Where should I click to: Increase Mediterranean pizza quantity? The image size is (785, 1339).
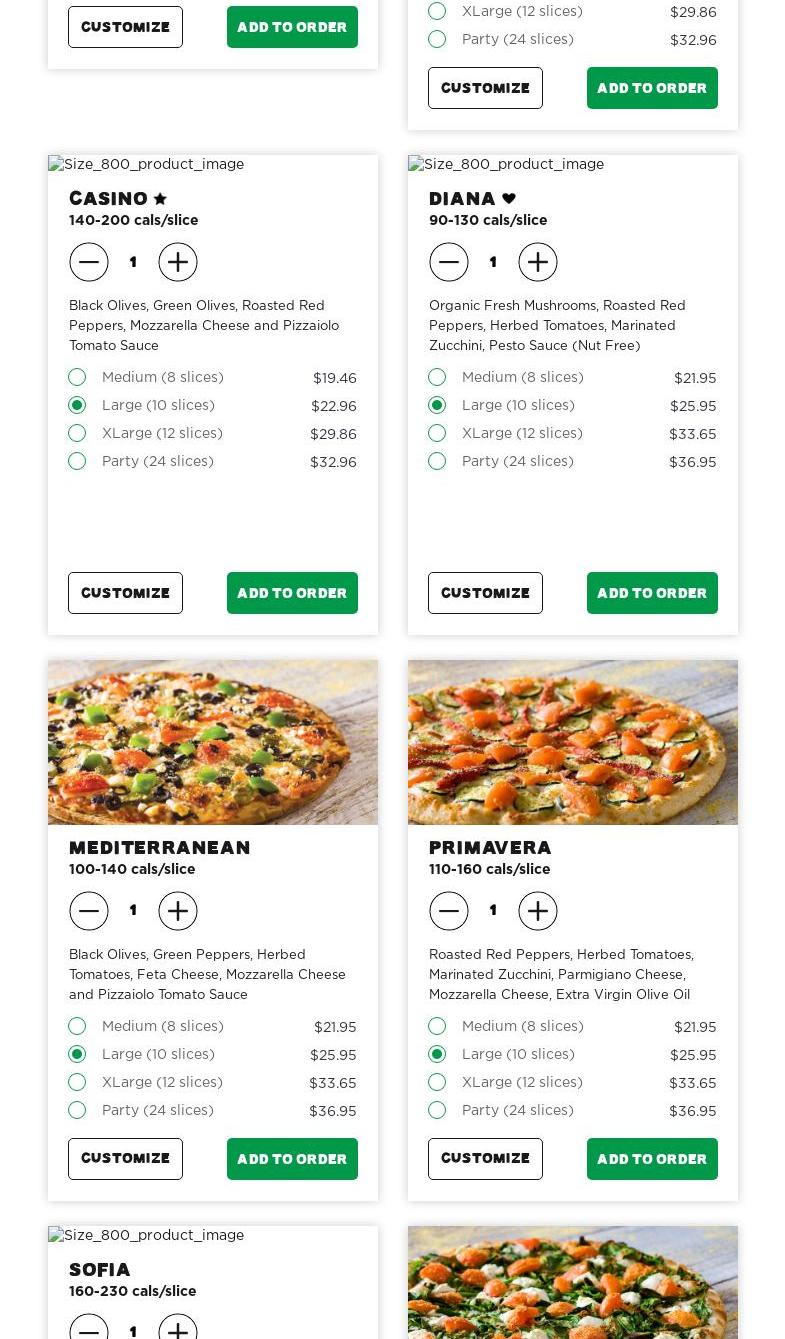pos(178,911)
